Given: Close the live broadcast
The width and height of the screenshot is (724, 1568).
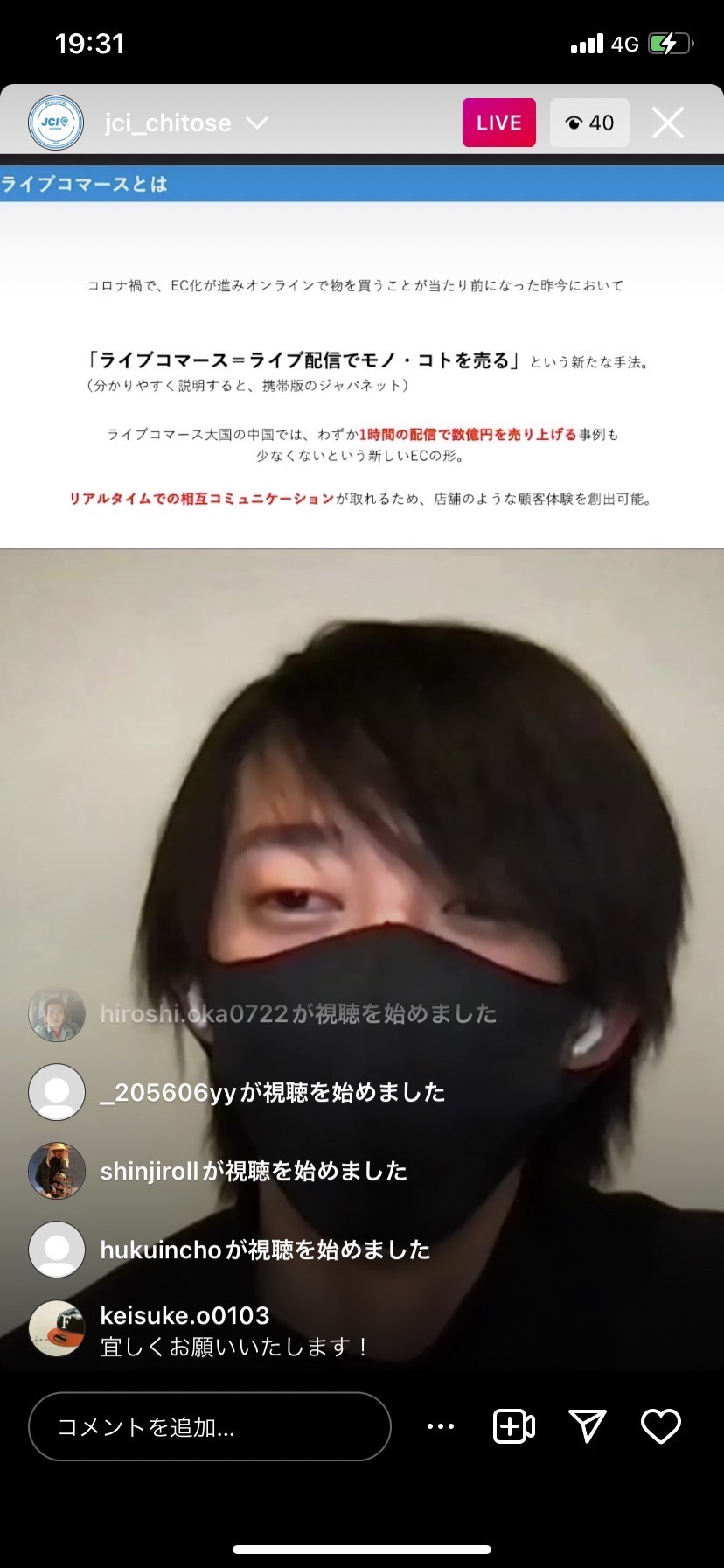Looking at the screenshot, I should coord(668,122).
